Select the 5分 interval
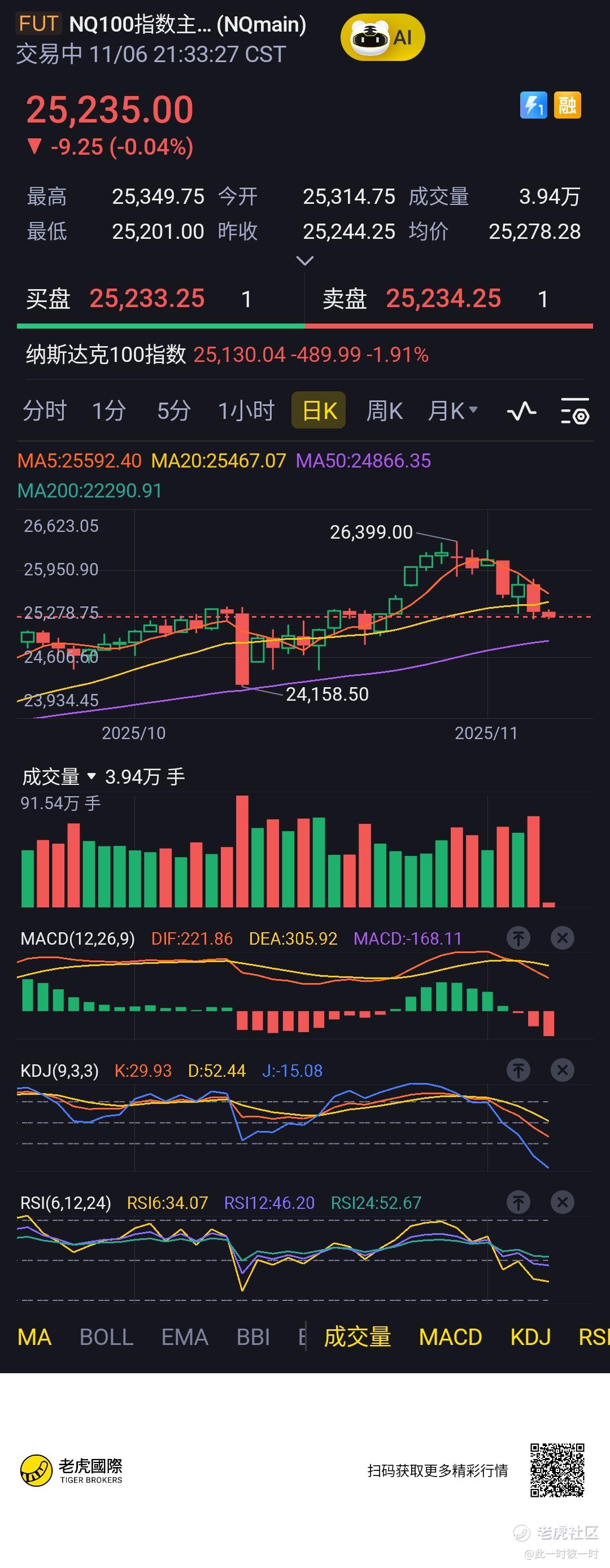This screenshot has height=1568, width=610. (173, 411)
